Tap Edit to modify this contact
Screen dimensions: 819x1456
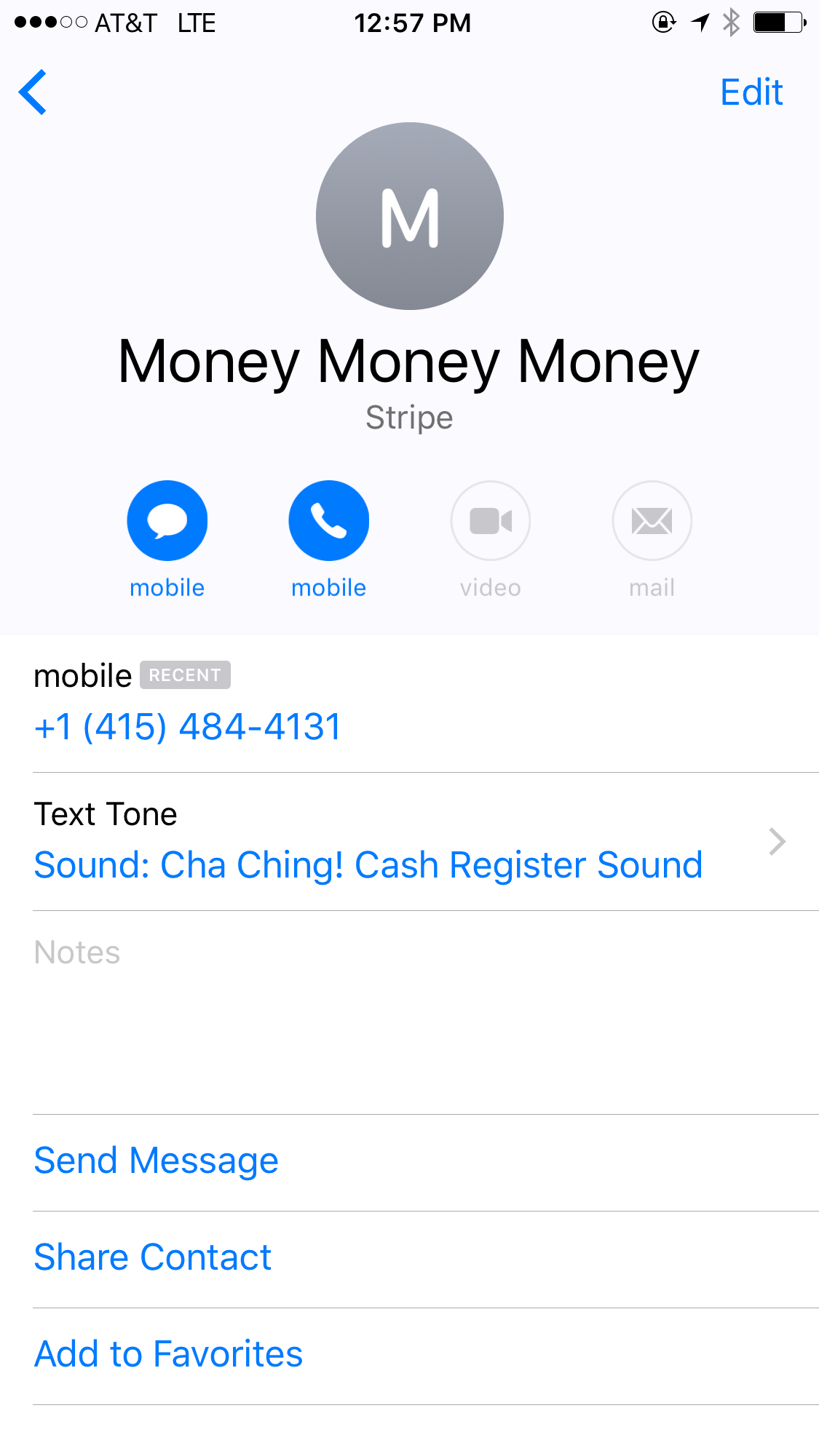tap(751, 92)
